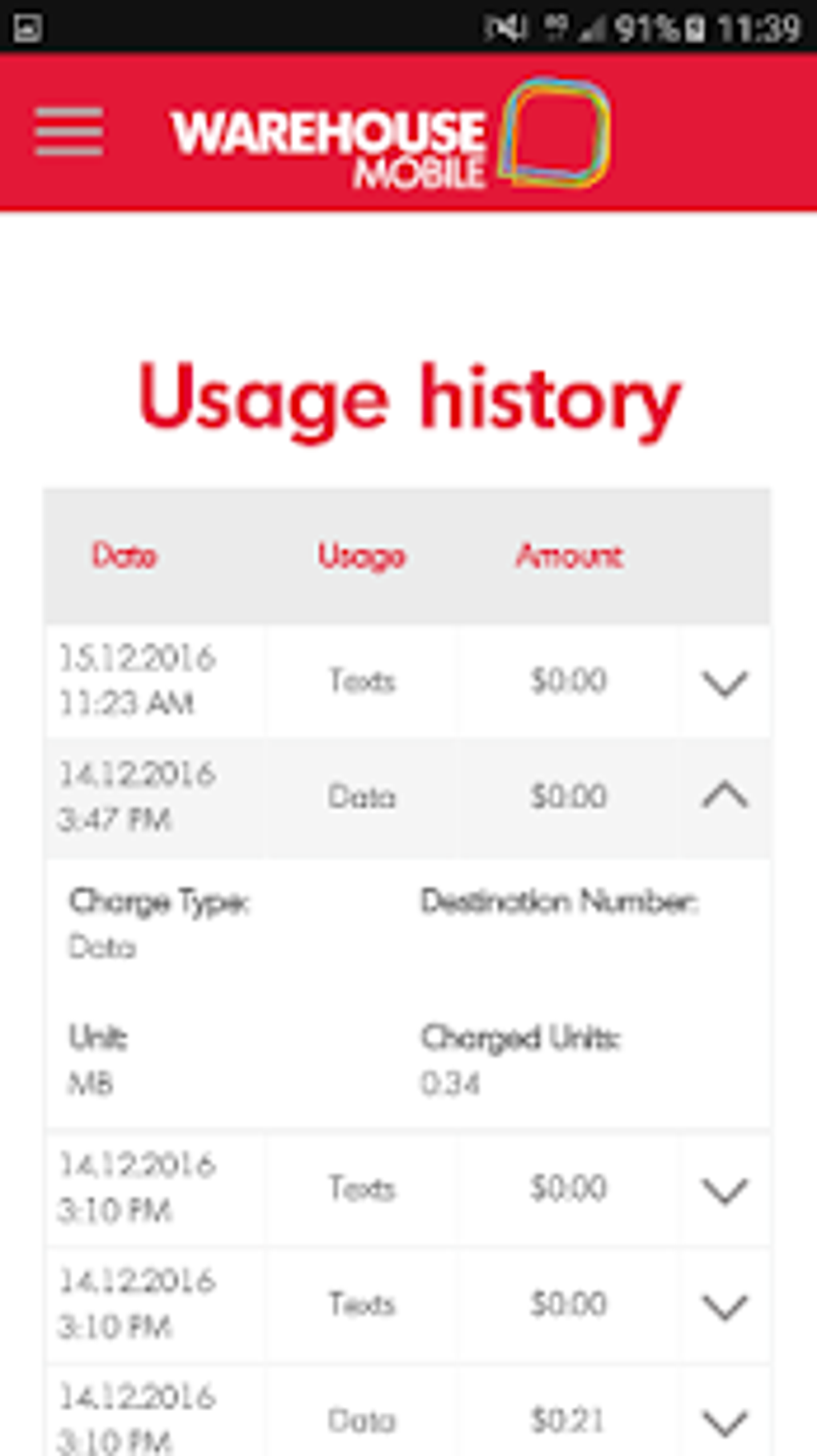The height and width of the screenshot is (1456, 817).
Task: Select the Date column header
Action: [x=126, y=555]
